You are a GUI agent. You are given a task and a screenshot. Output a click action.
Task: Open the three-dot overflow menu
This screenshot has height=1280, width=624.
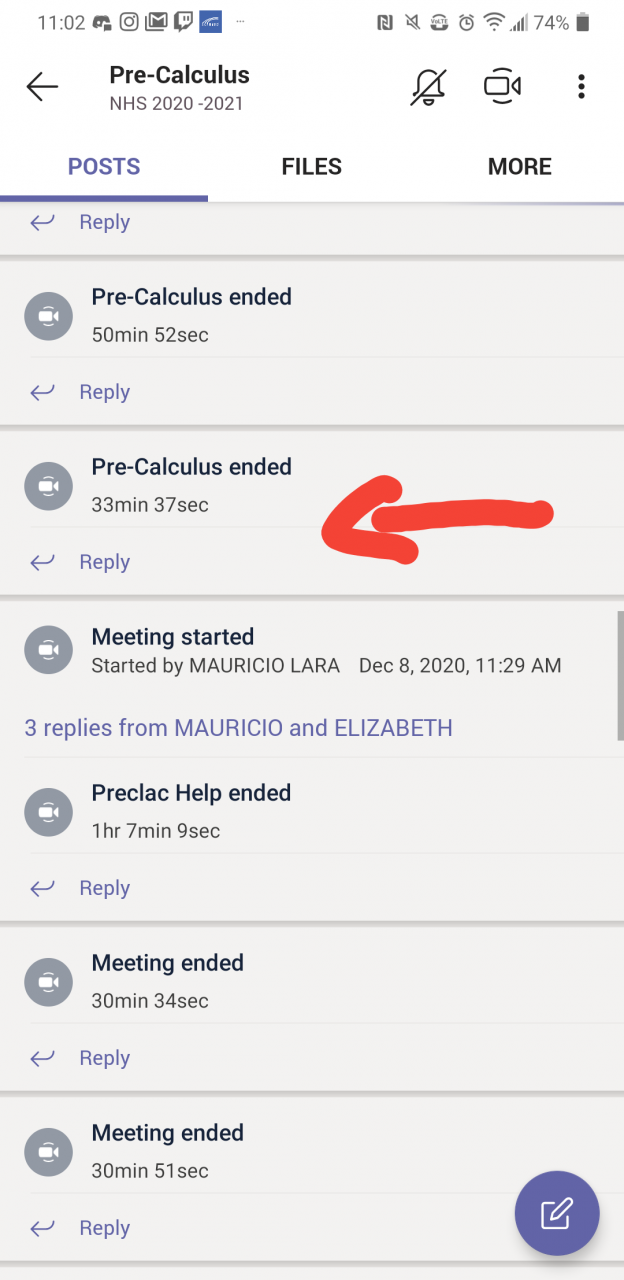(581, 87)
